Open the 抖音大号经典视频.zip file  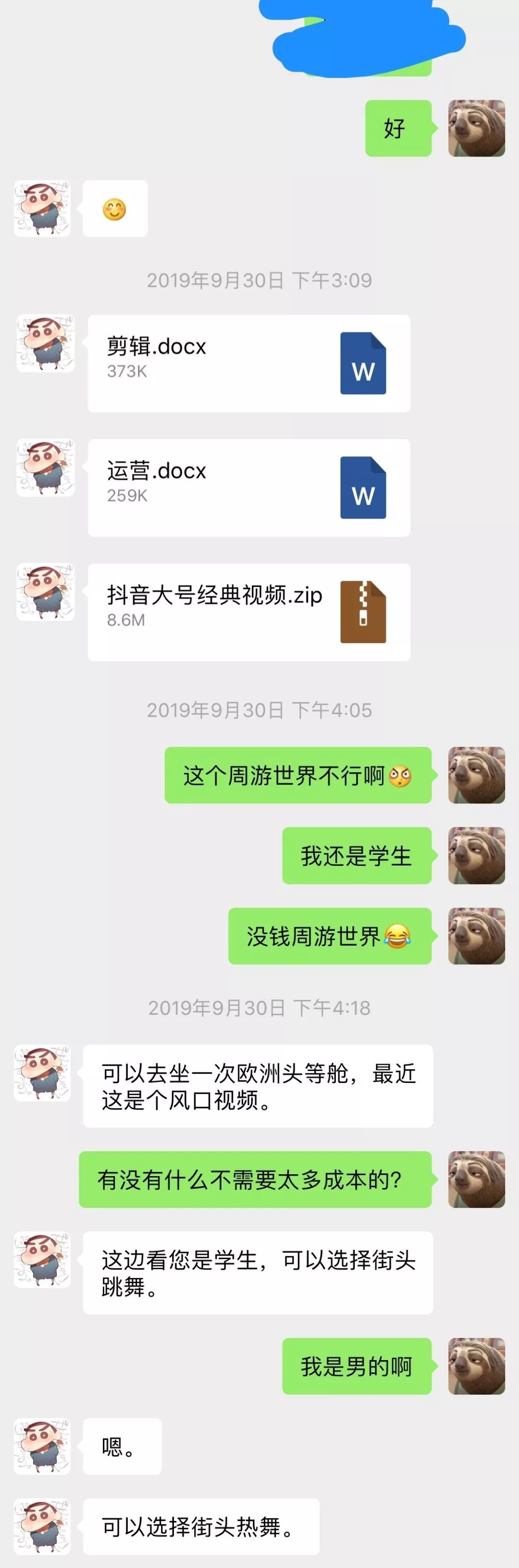(248, 612)
